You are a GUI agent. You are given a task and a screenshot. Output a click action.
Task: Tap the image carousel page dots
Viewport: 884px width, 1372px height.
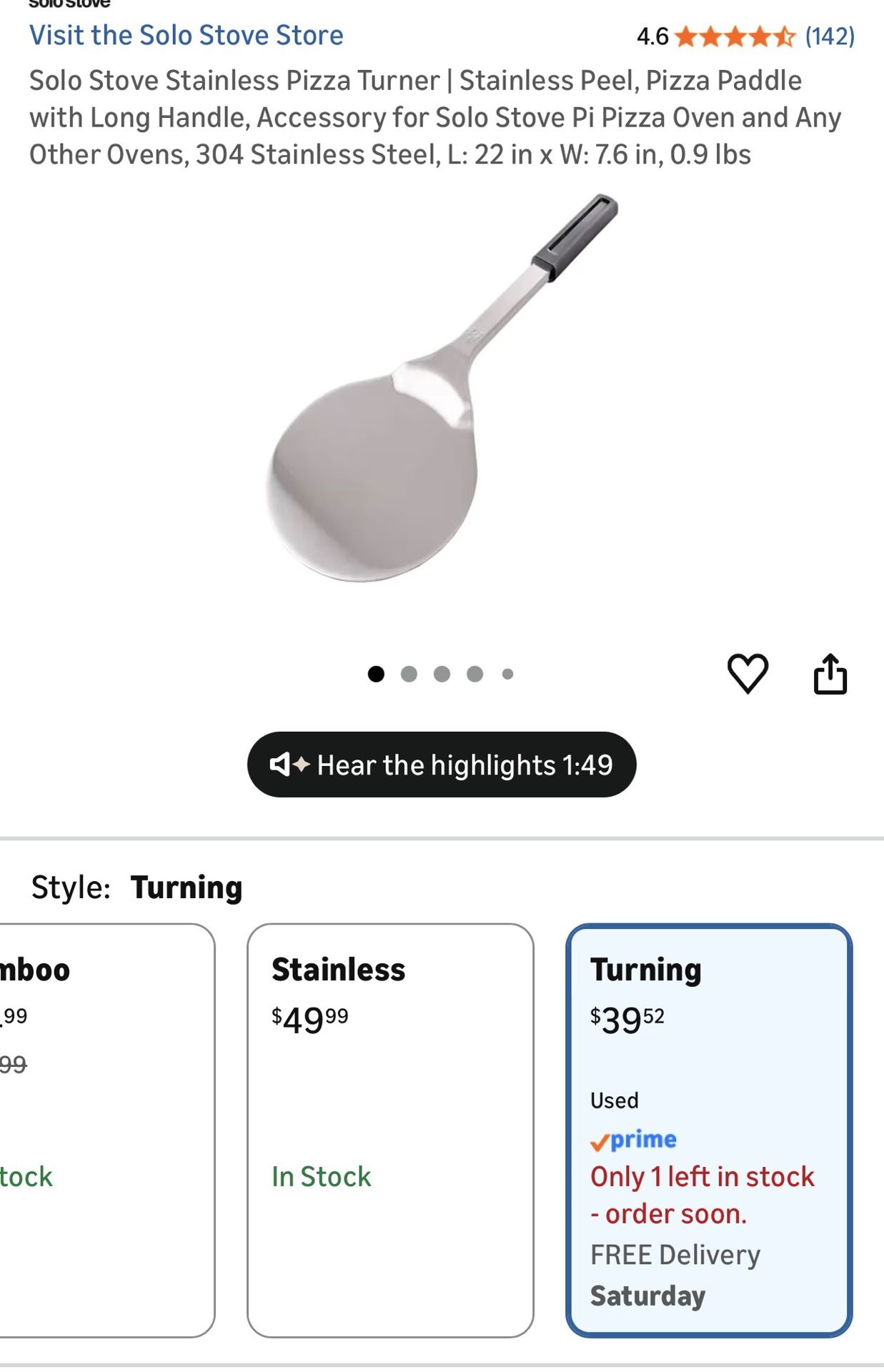(441, 674)
